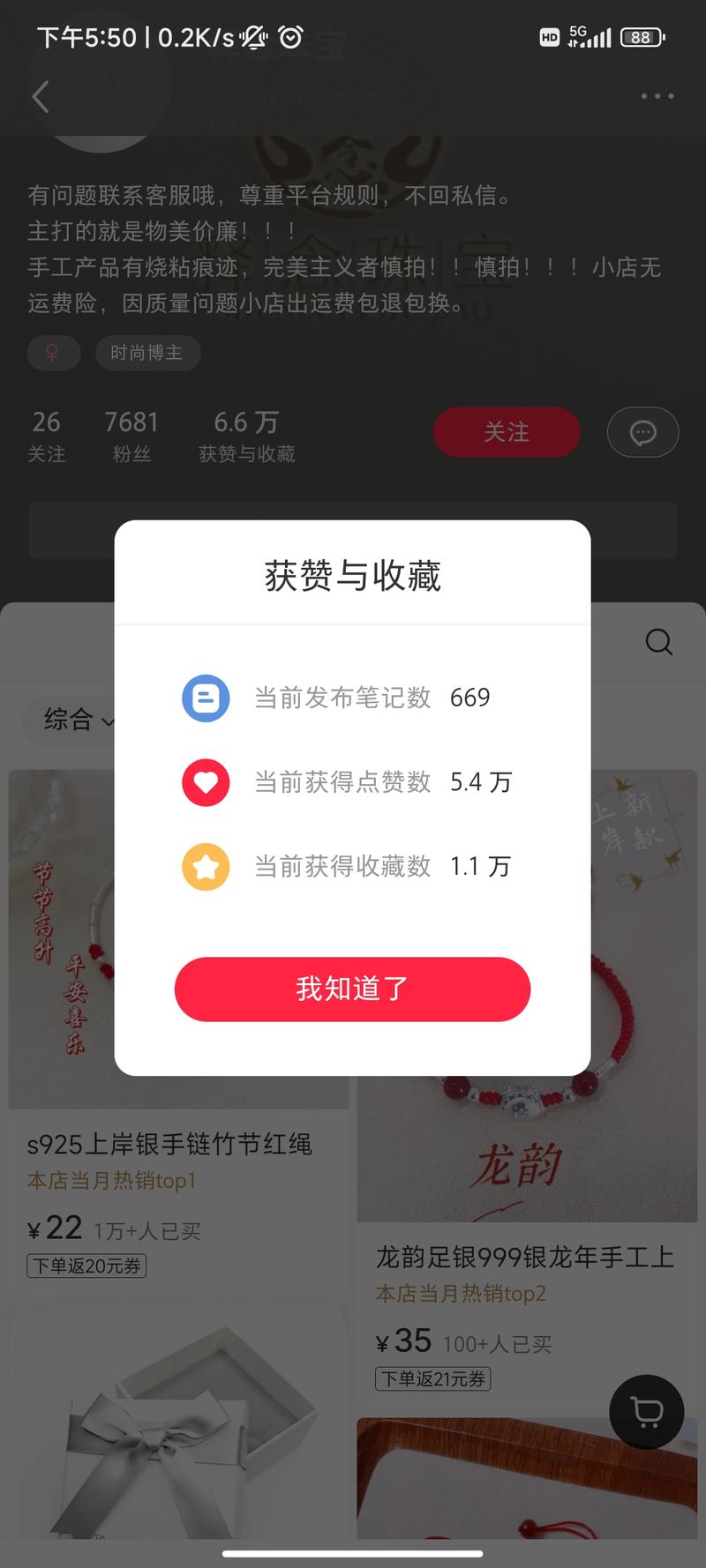Image resolution: width=706 pixels, height=1568 pixels.
Task: Tap the 下单返21元券 coupon label
Action: 433,1379
